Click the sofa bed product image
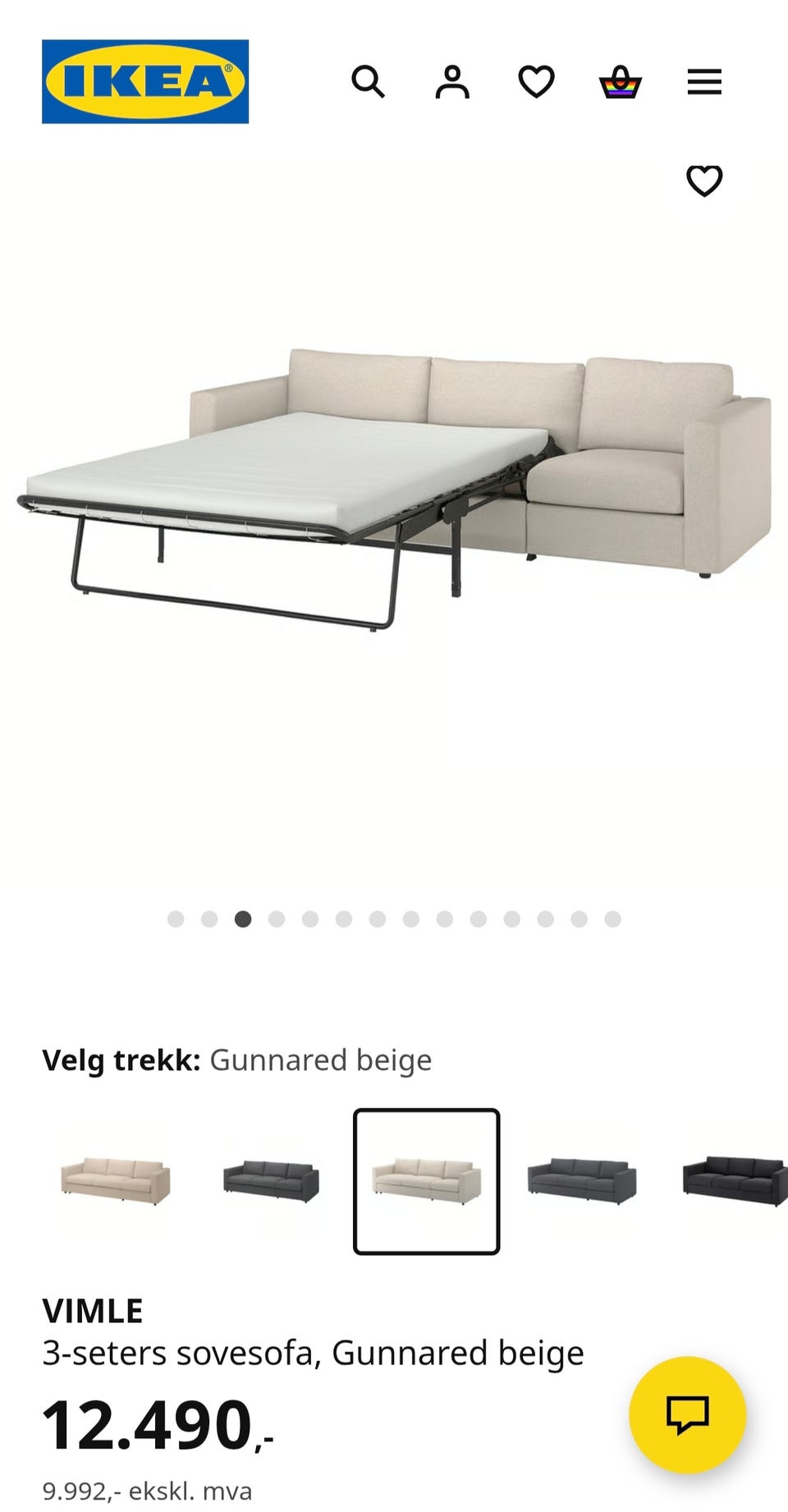The height and width of the screenshot is (1512, 788). (394, 476)
